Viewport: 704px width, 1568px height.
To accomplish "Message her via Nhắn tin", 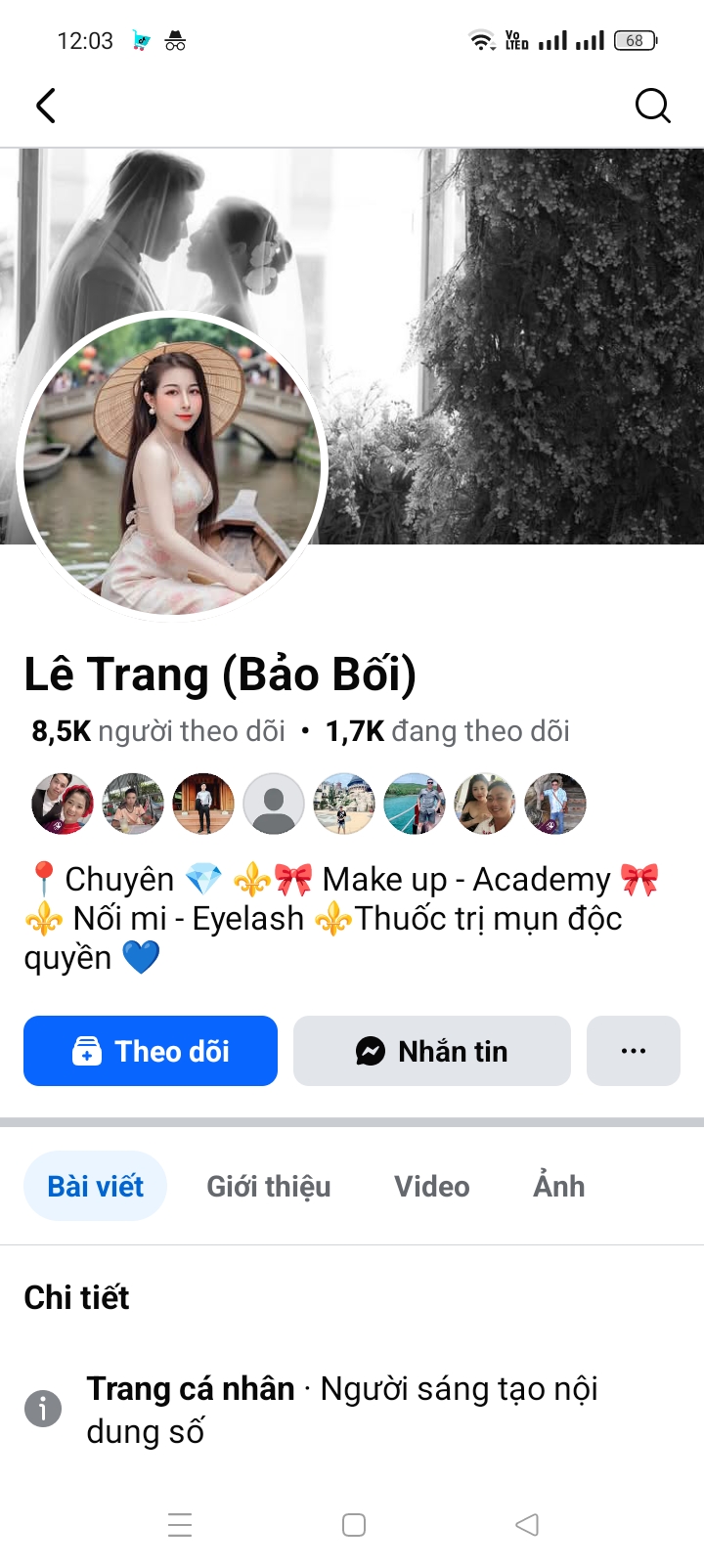I will pos(431,1051).
